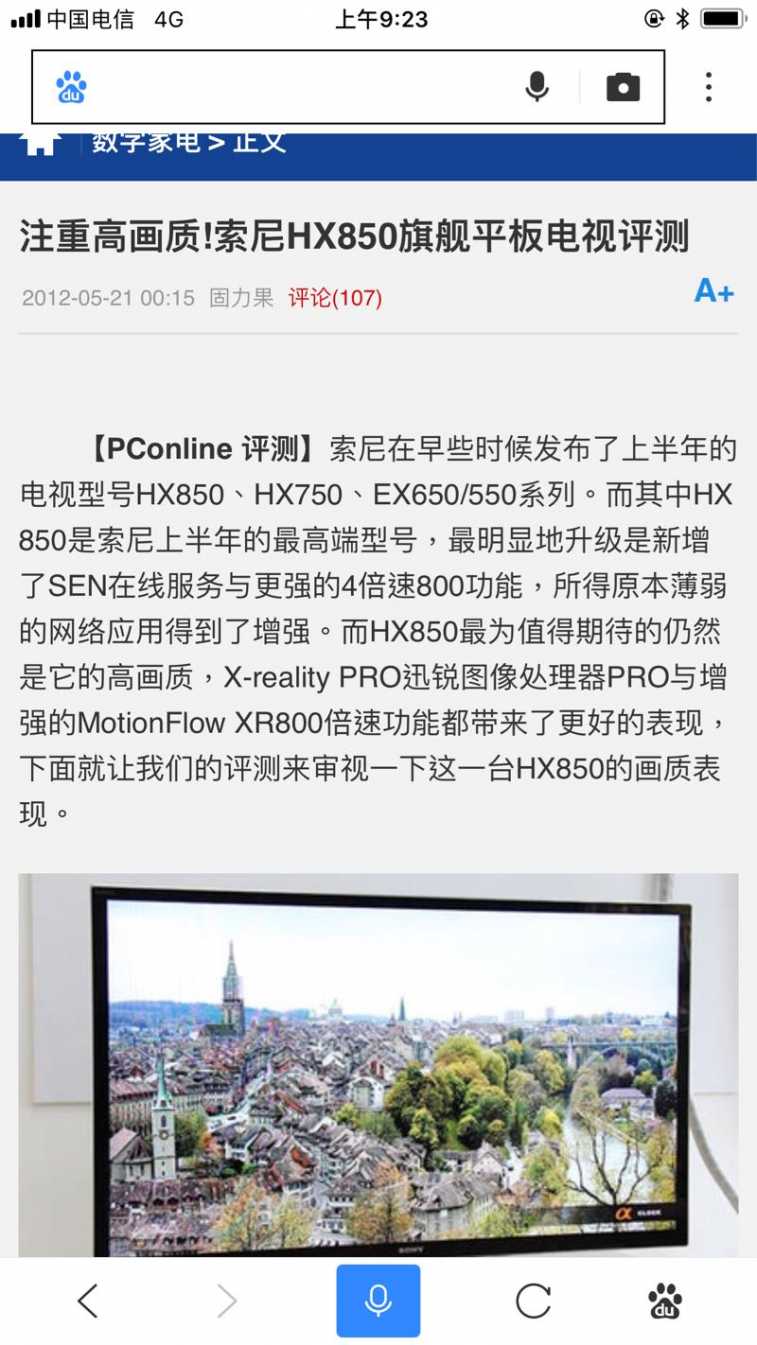757x1345 pixels.
Task: Reload the current page
Action: tap(533, 1301)
